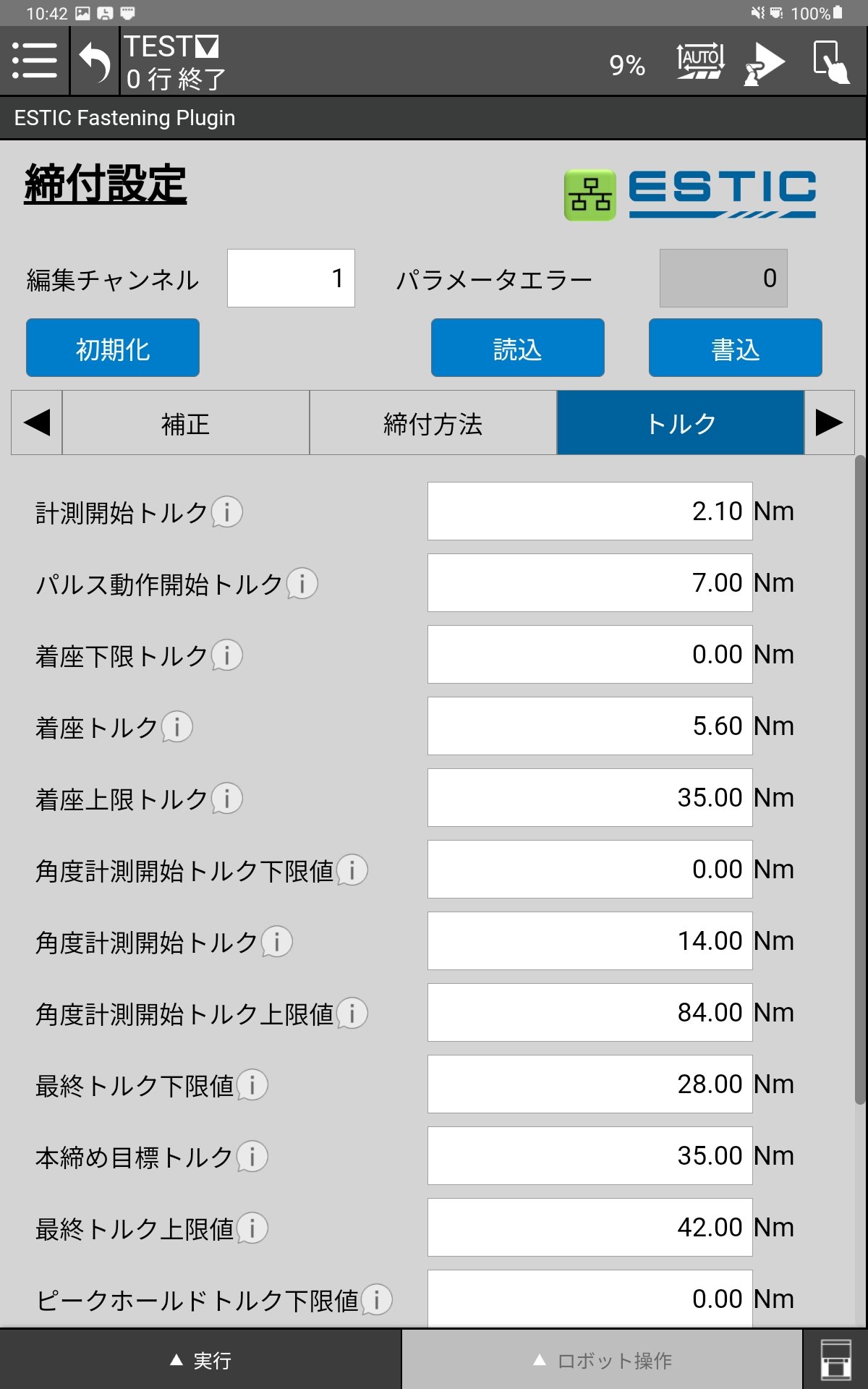Open the TEST job dropdown

coord(208,46)
